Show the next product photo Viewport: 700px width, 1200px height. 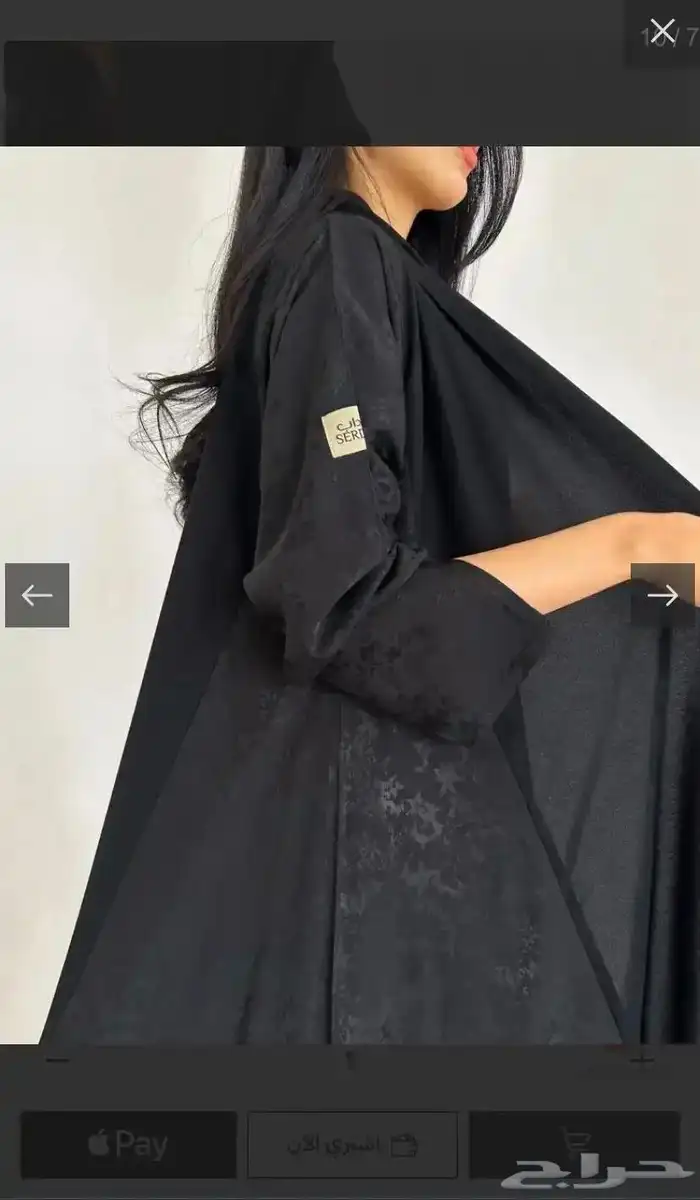662,595
